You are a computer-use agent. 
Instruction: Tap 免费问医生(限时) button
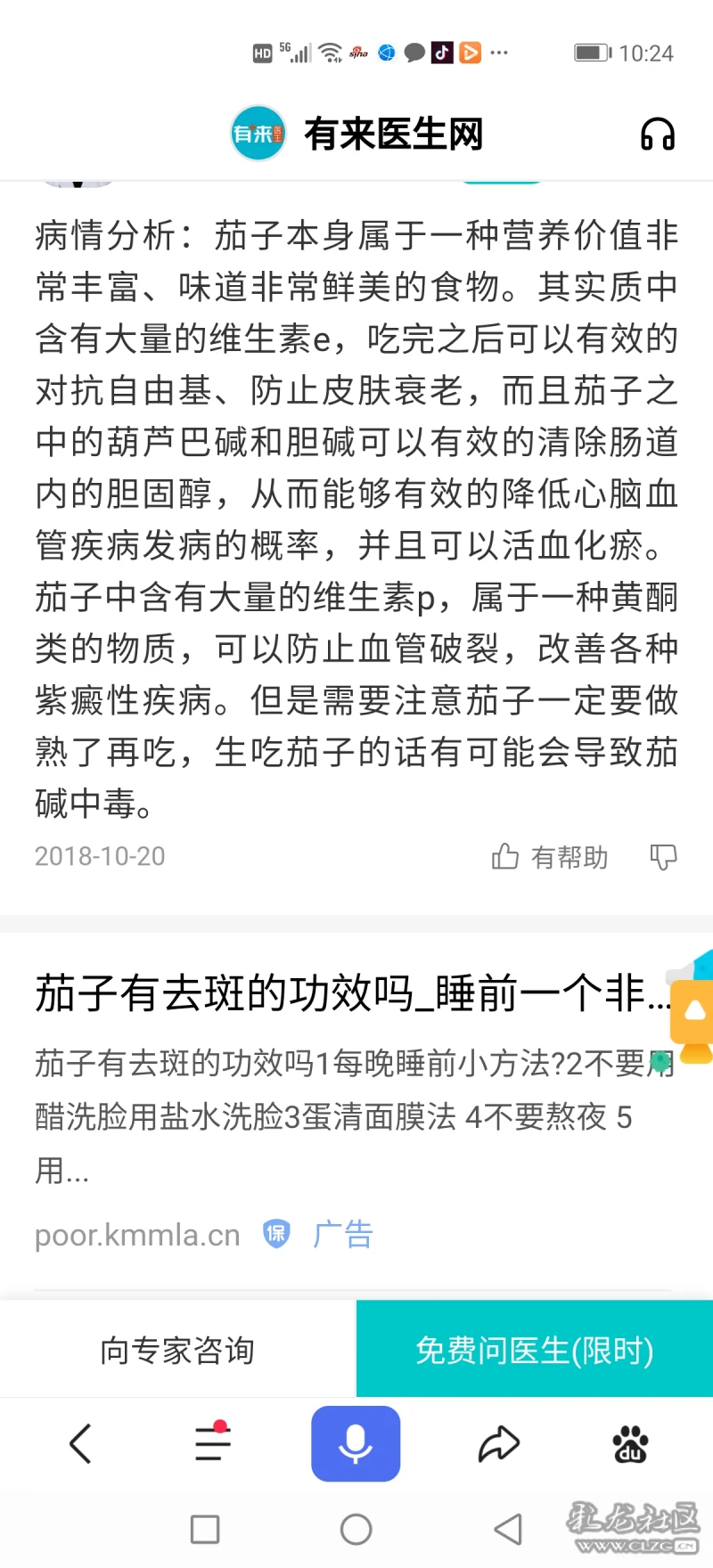[x=534, y=1350]
